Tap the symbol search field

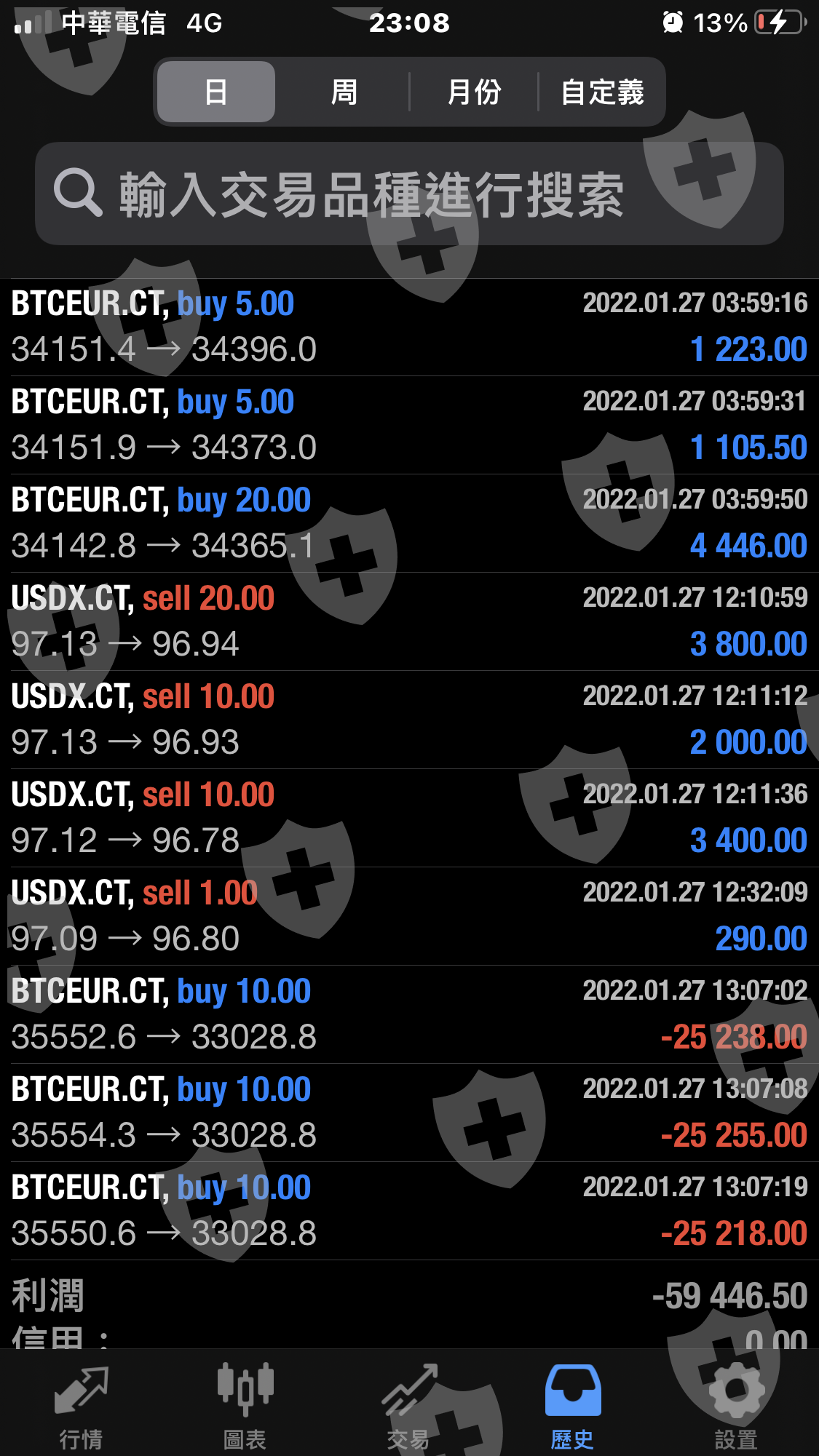[x=409, y=194]
